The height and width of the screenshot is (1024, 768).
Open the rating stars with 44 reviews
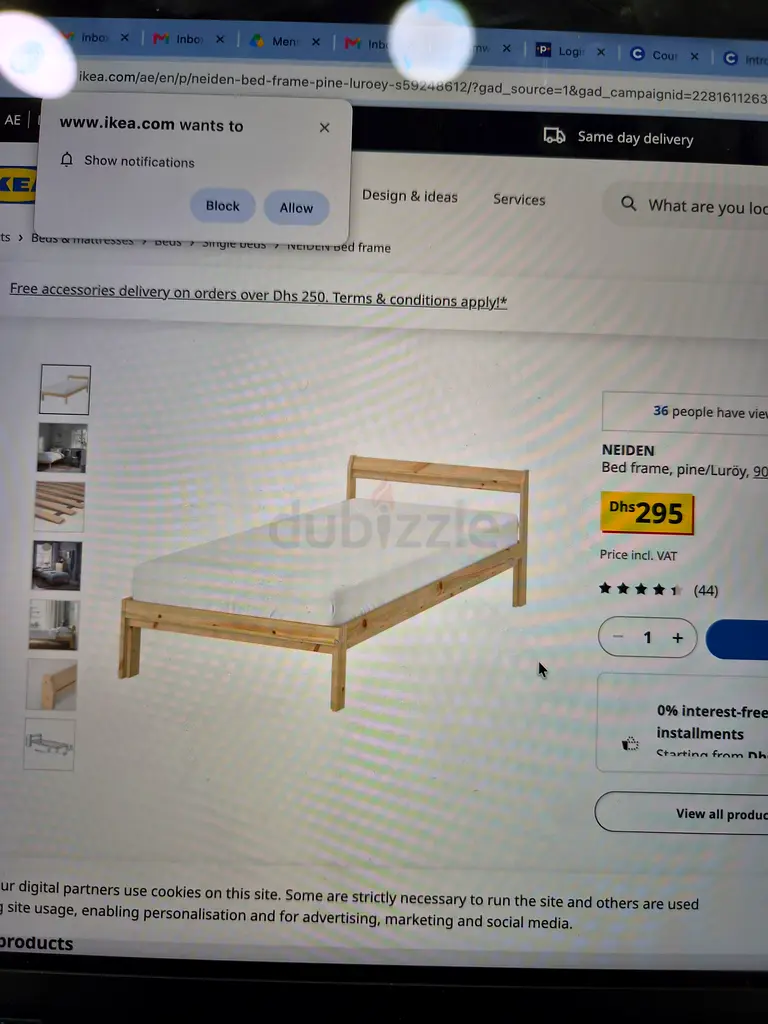click(658, 590)
